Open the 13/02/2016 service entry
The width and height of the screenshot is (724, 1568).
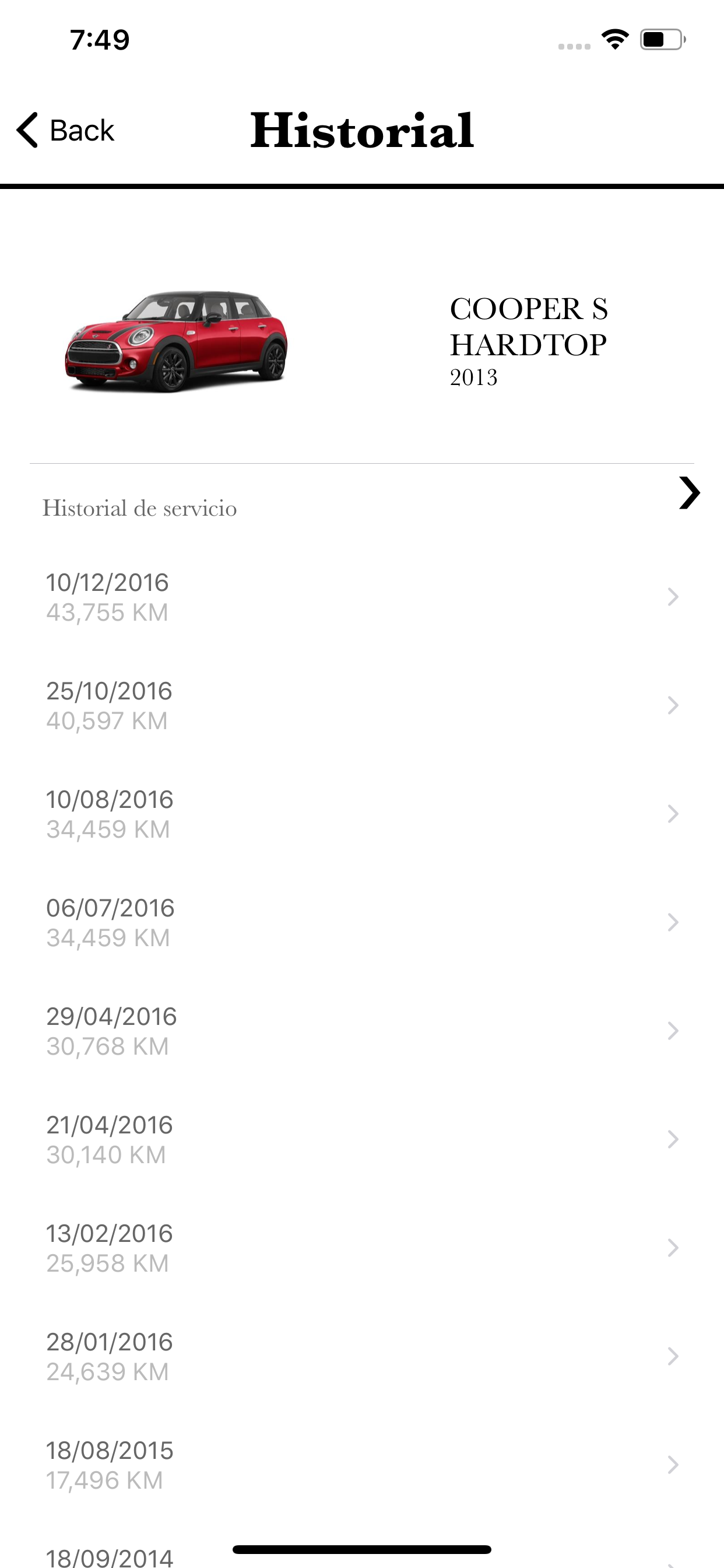pos(362,1248)
